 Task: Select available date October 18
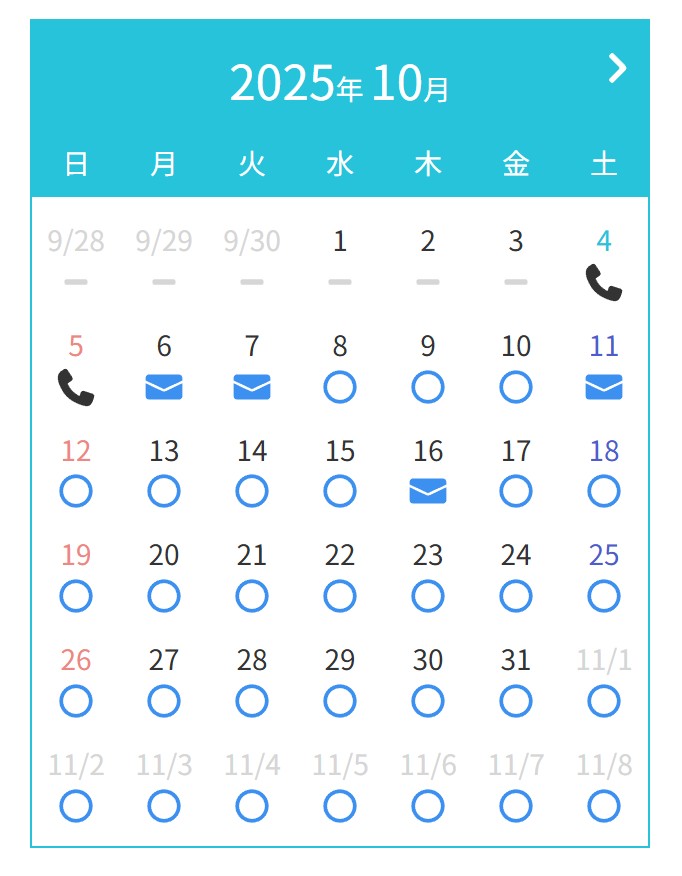(604, 491)
